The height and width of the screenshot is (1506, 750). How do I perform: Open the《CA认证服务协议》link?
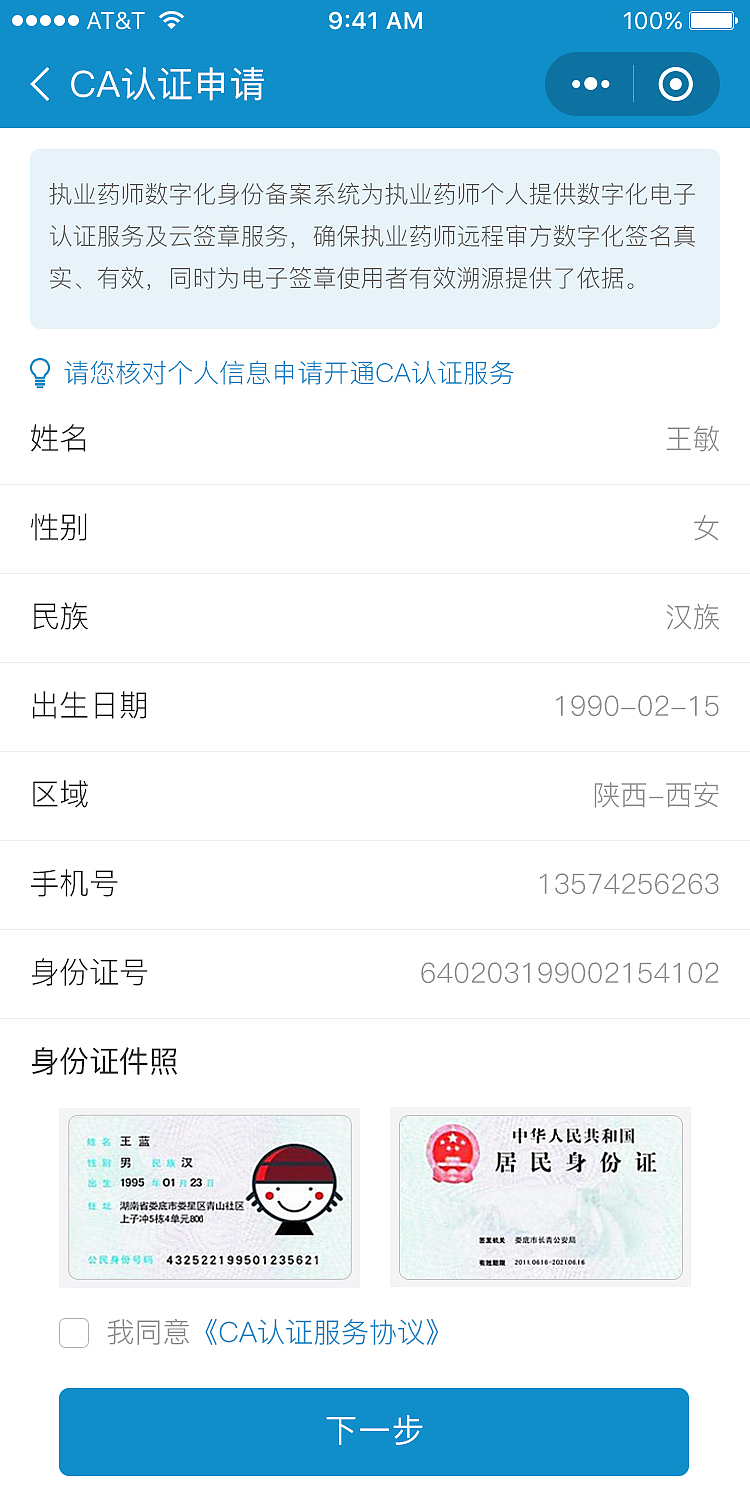(x=321, y=1333)
